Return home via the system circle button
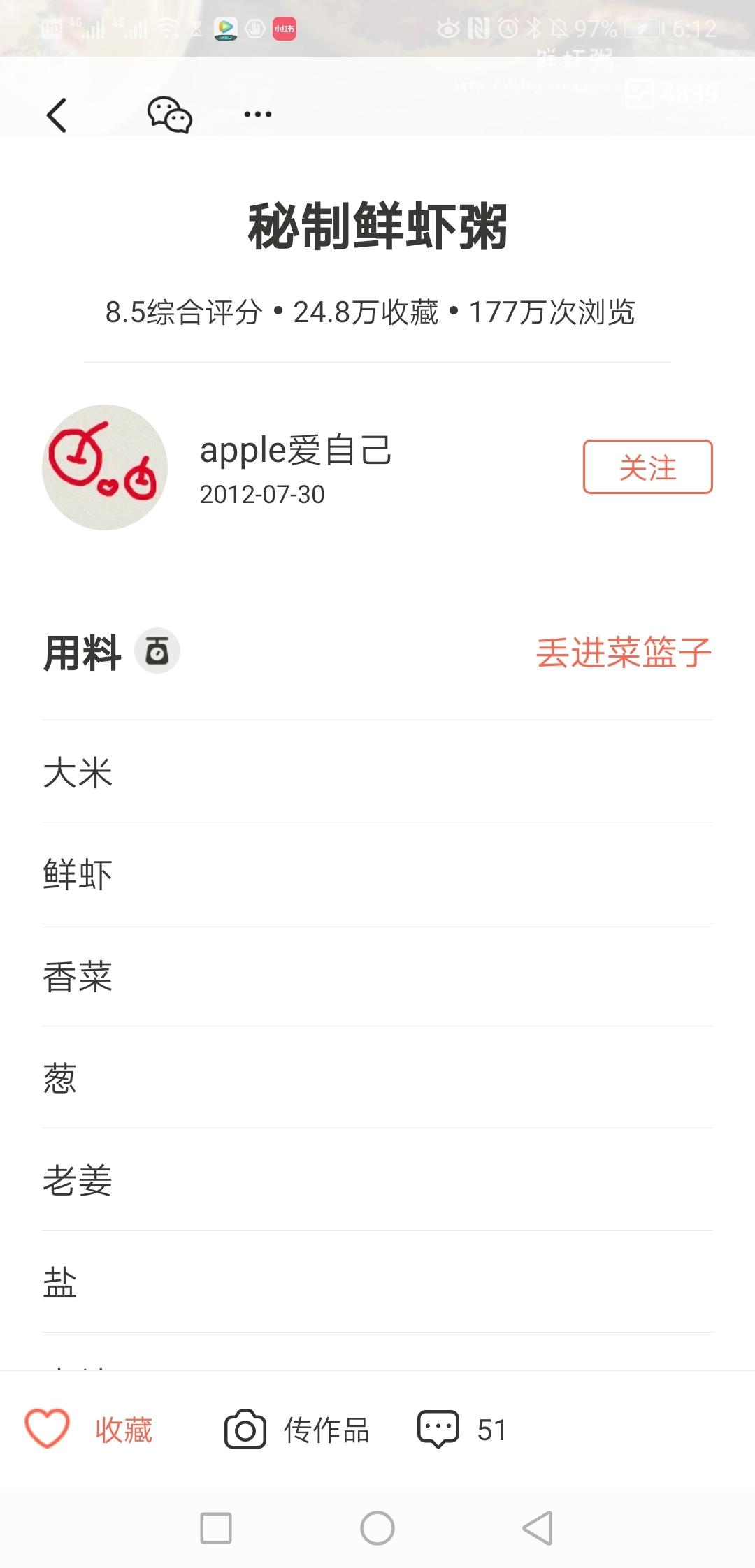The width and height of the screenshot is (755, 1568). click(377, 1527)
